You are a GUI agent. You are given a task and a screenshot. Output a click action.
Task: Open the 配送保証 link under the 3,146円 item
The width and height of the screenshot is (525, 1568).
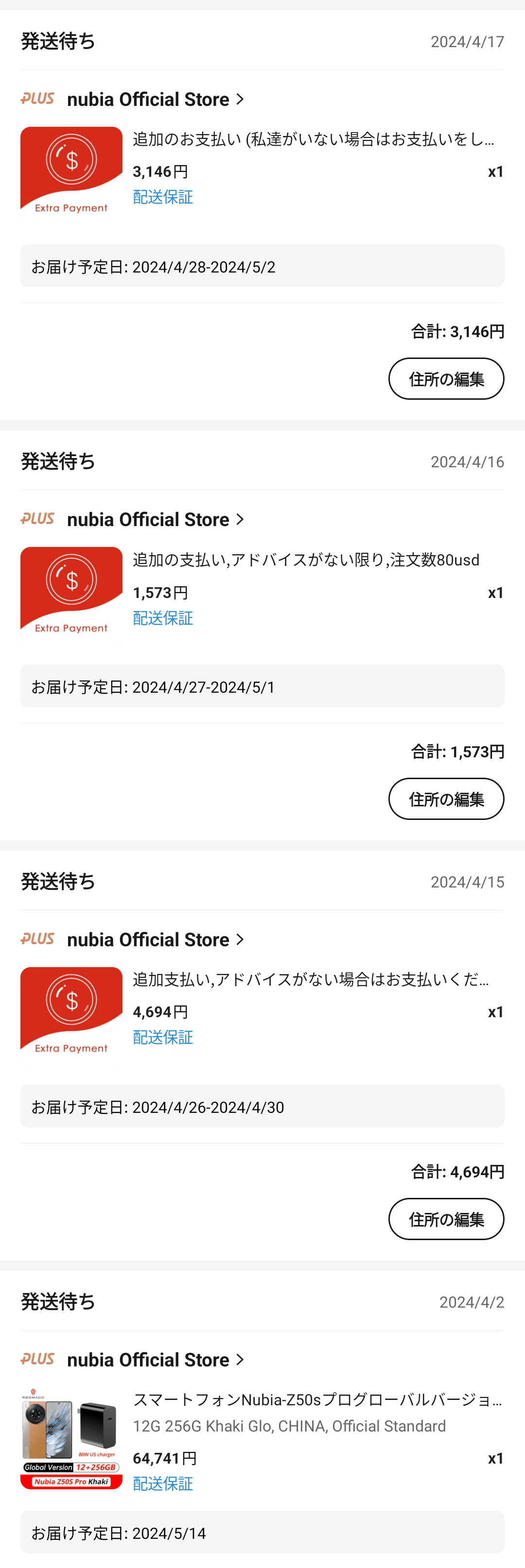coord(163,197)
